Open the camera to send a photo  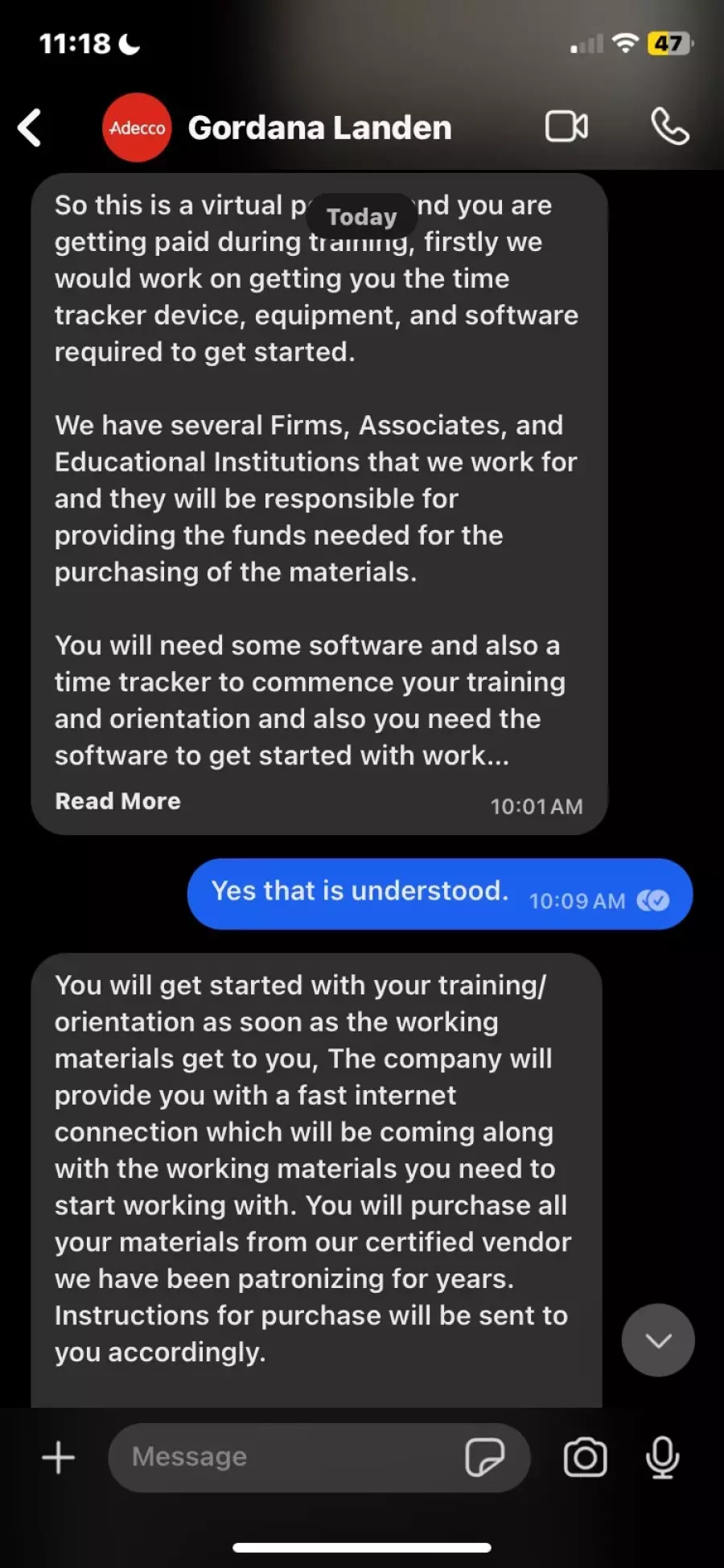[x=585, y=1457]
